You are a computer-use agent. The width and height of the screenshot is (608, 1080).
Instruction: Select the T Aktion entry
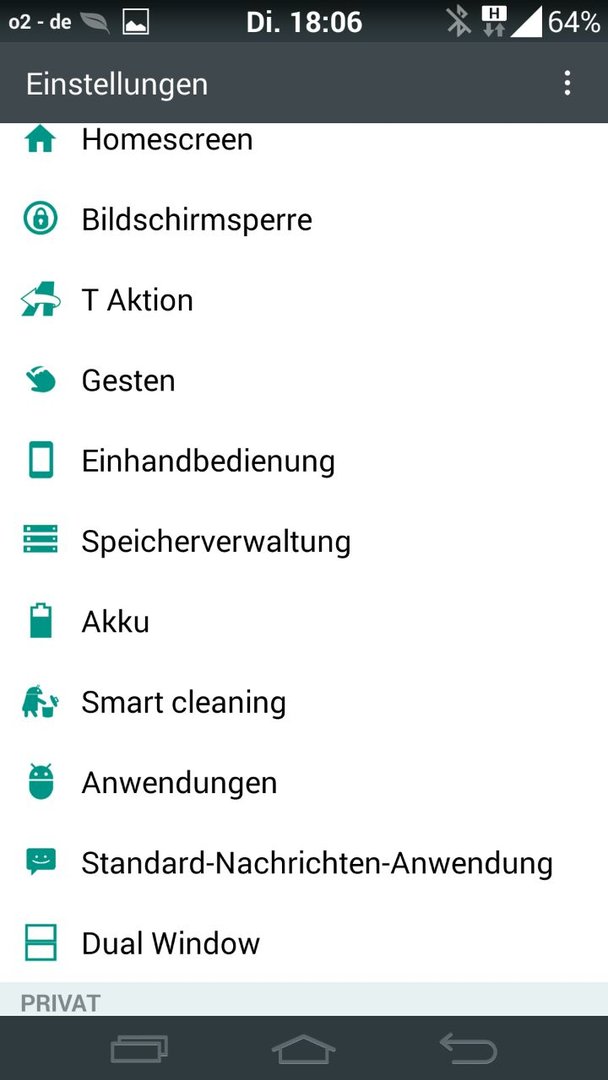coord(304,300)
